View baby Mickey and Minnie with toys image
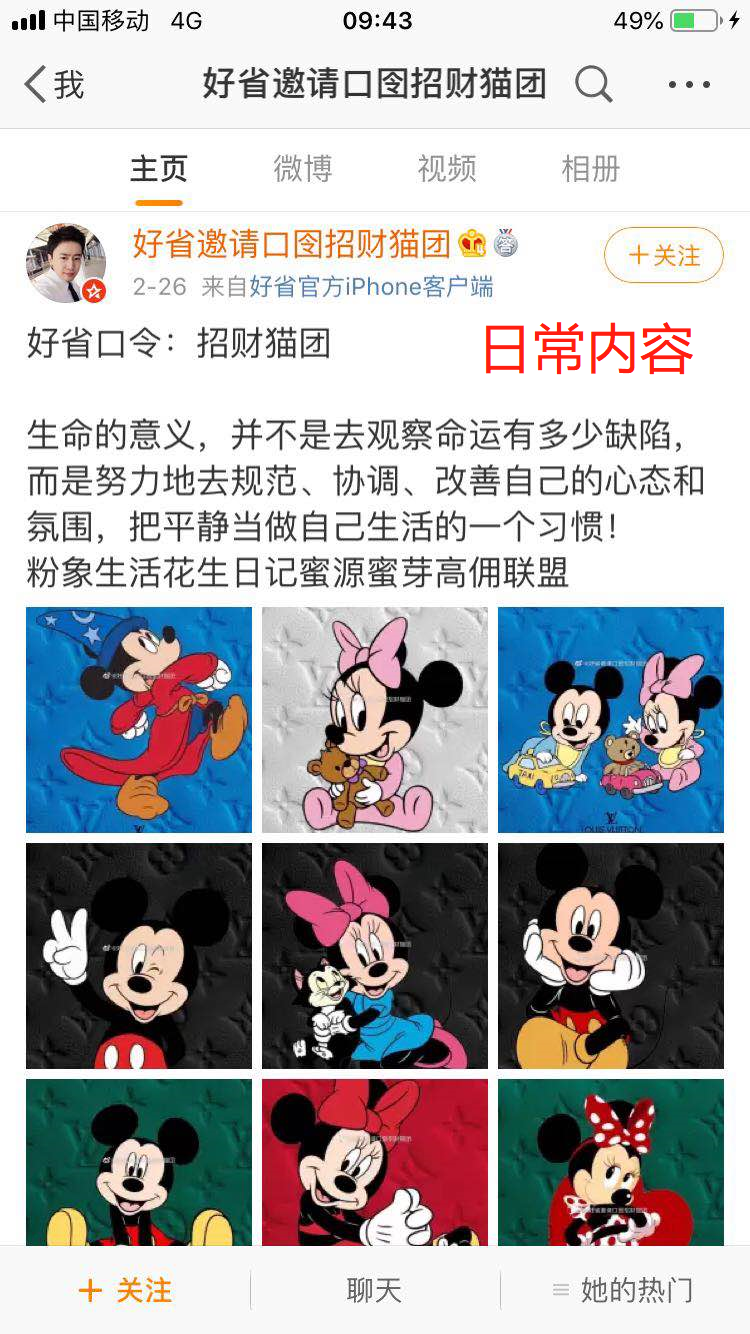 pyautogui.click(x=611, y=720)
